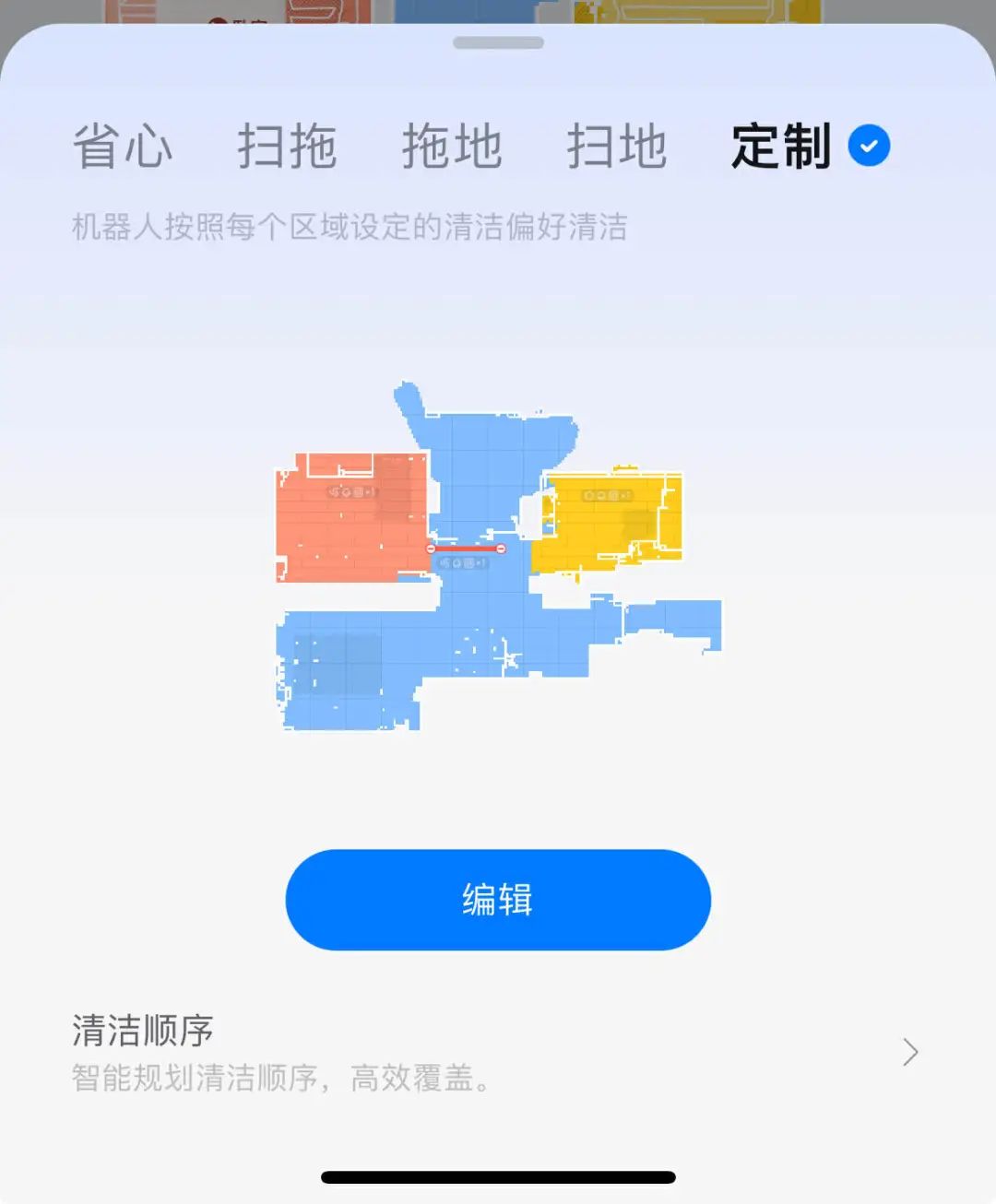The height and width of the screenshot is (1204, 996).
Task: Switch to the 省心 cleaning mode
Action: pyautogui.click(x=123, y=147)
